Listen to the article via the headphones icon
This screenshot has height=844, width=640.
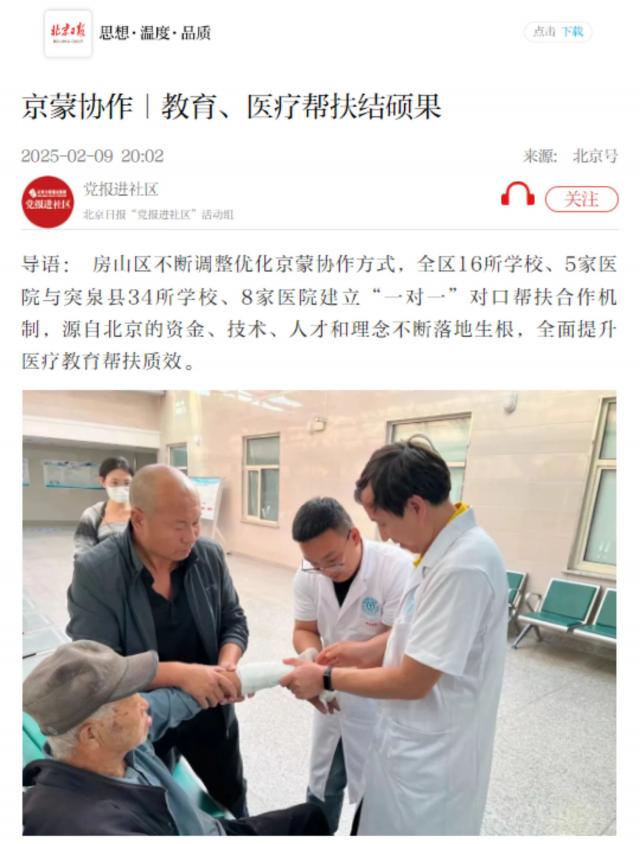pyautogui.click(x=518, y=195)
